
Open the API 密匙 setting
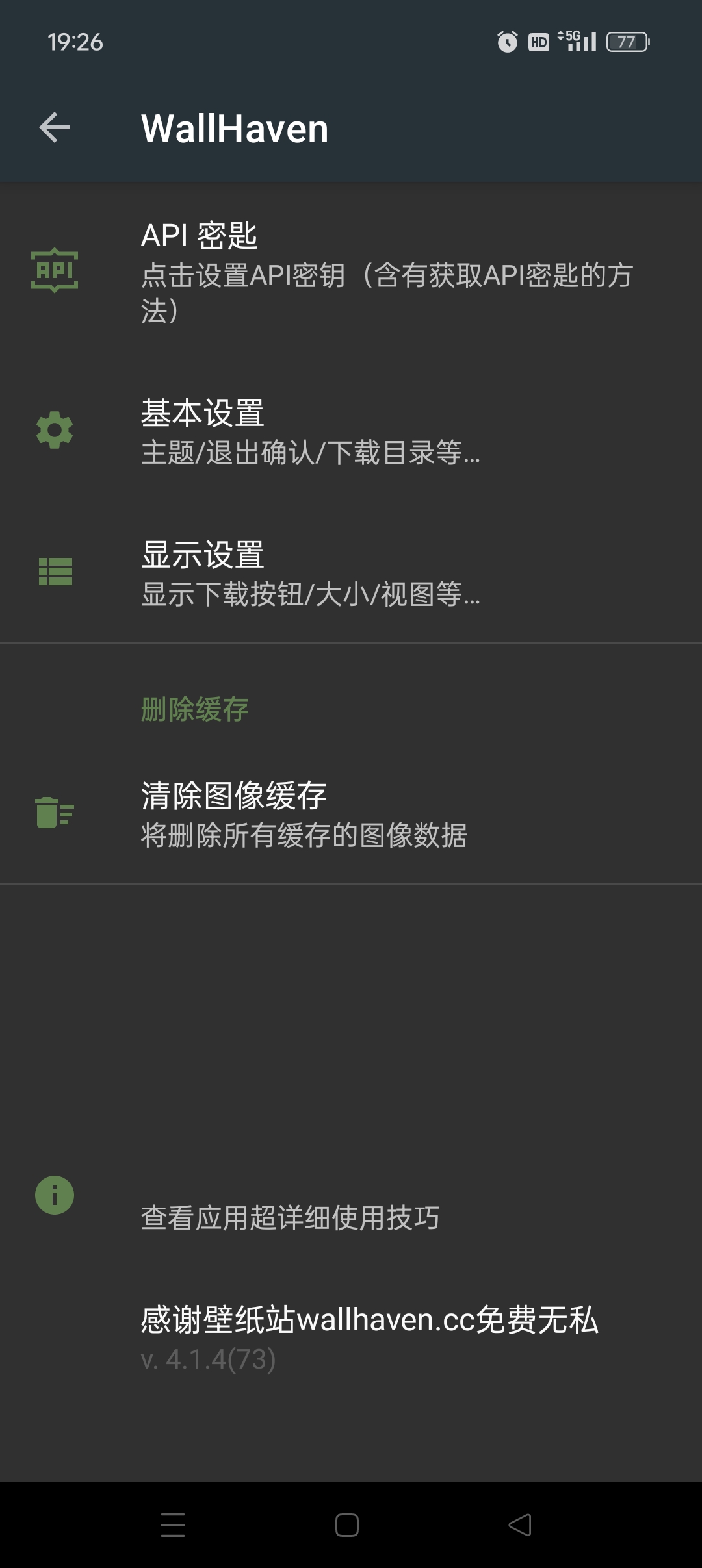351,272
